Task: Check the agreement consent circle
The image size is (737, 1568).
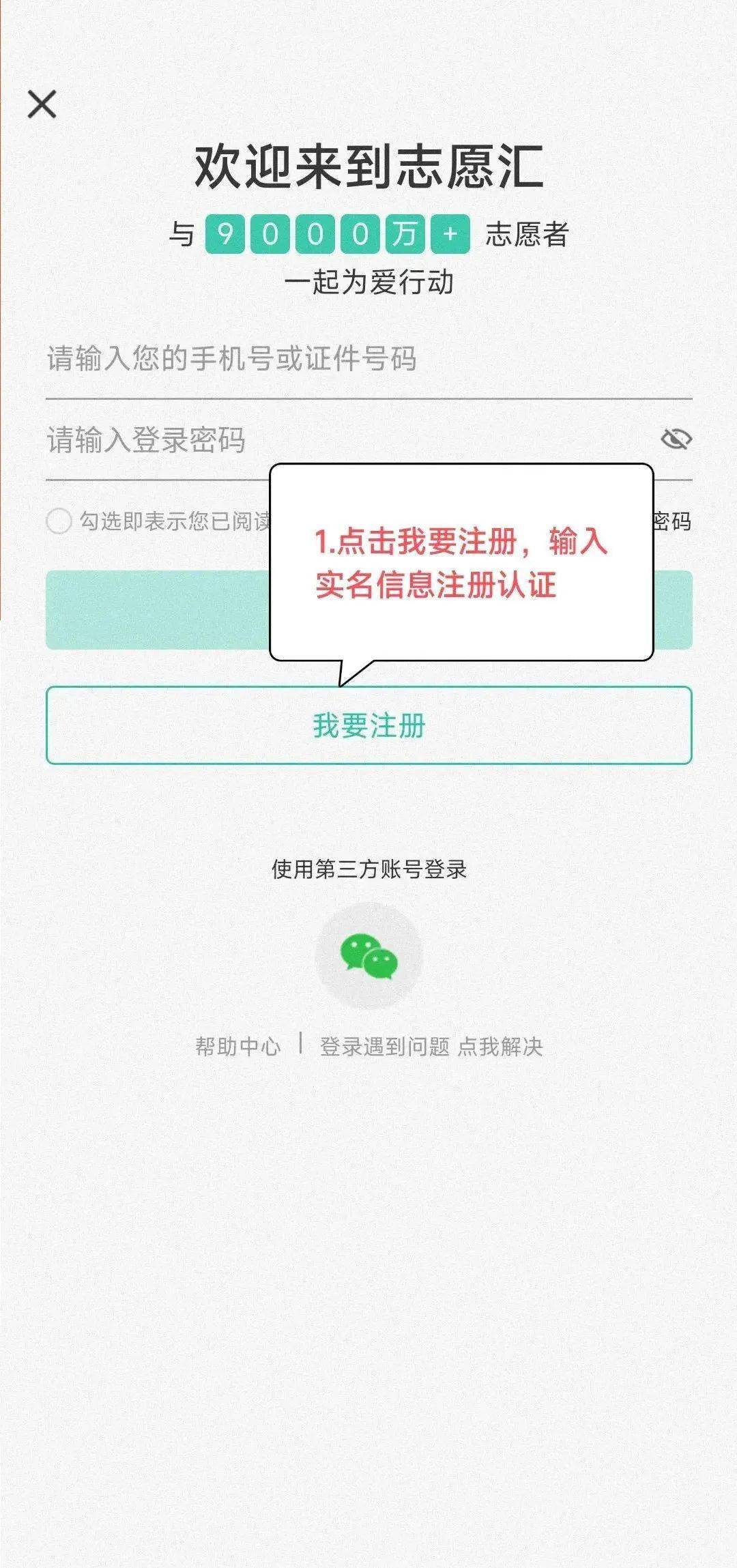Action: click(59, 521)
